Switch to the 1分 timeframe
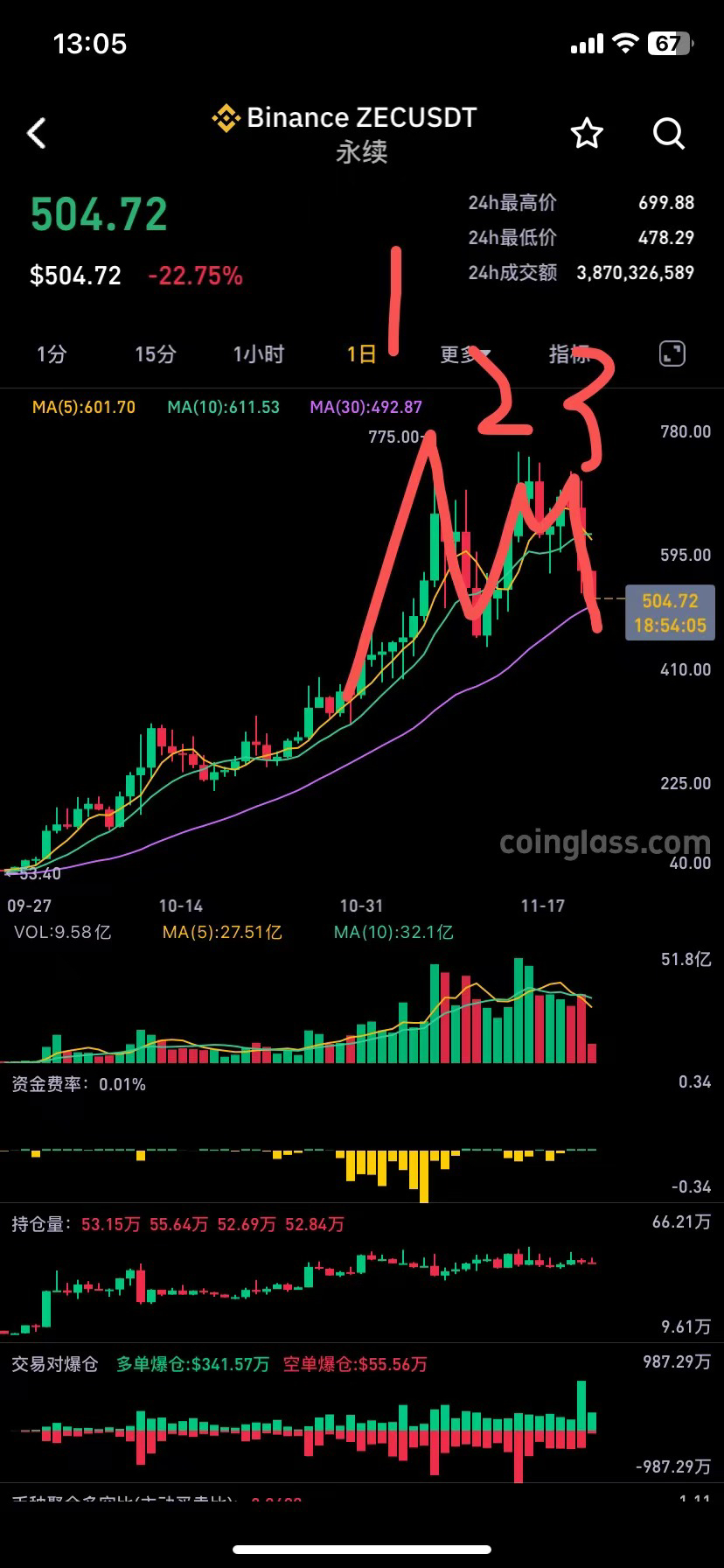The image size is (724, 1568). tap(51, 354)
